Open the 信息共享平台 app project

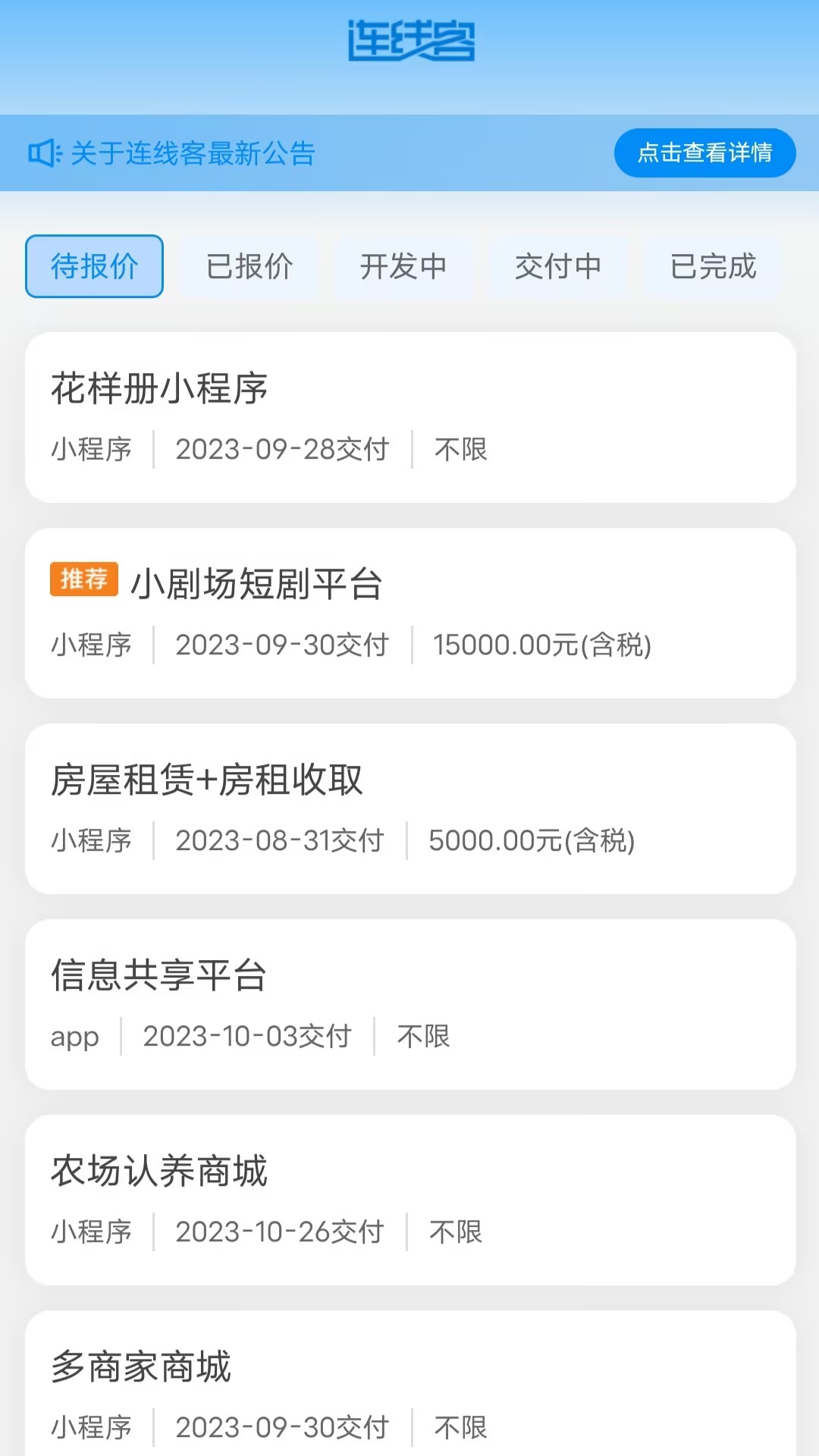410,1004
